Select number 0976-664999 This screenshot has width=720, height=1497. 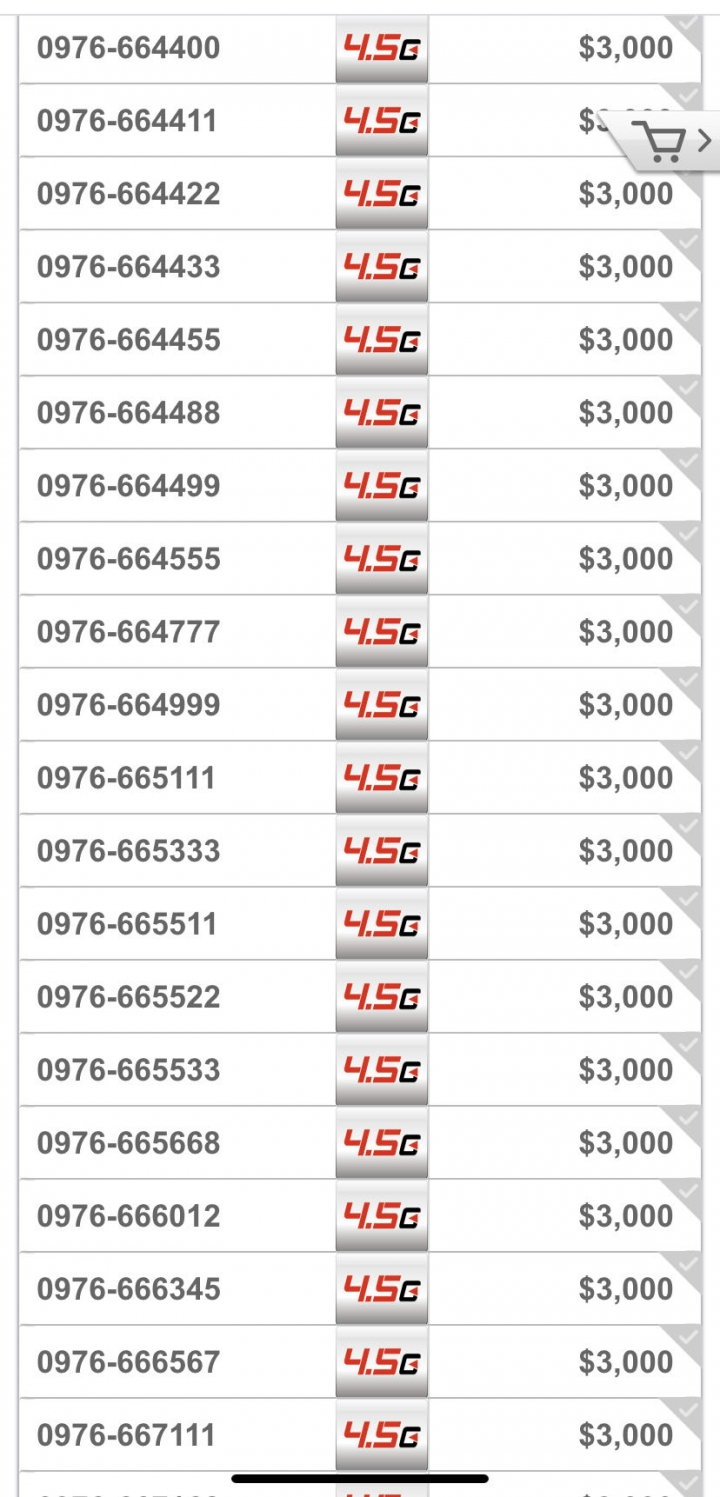point(360,705)
